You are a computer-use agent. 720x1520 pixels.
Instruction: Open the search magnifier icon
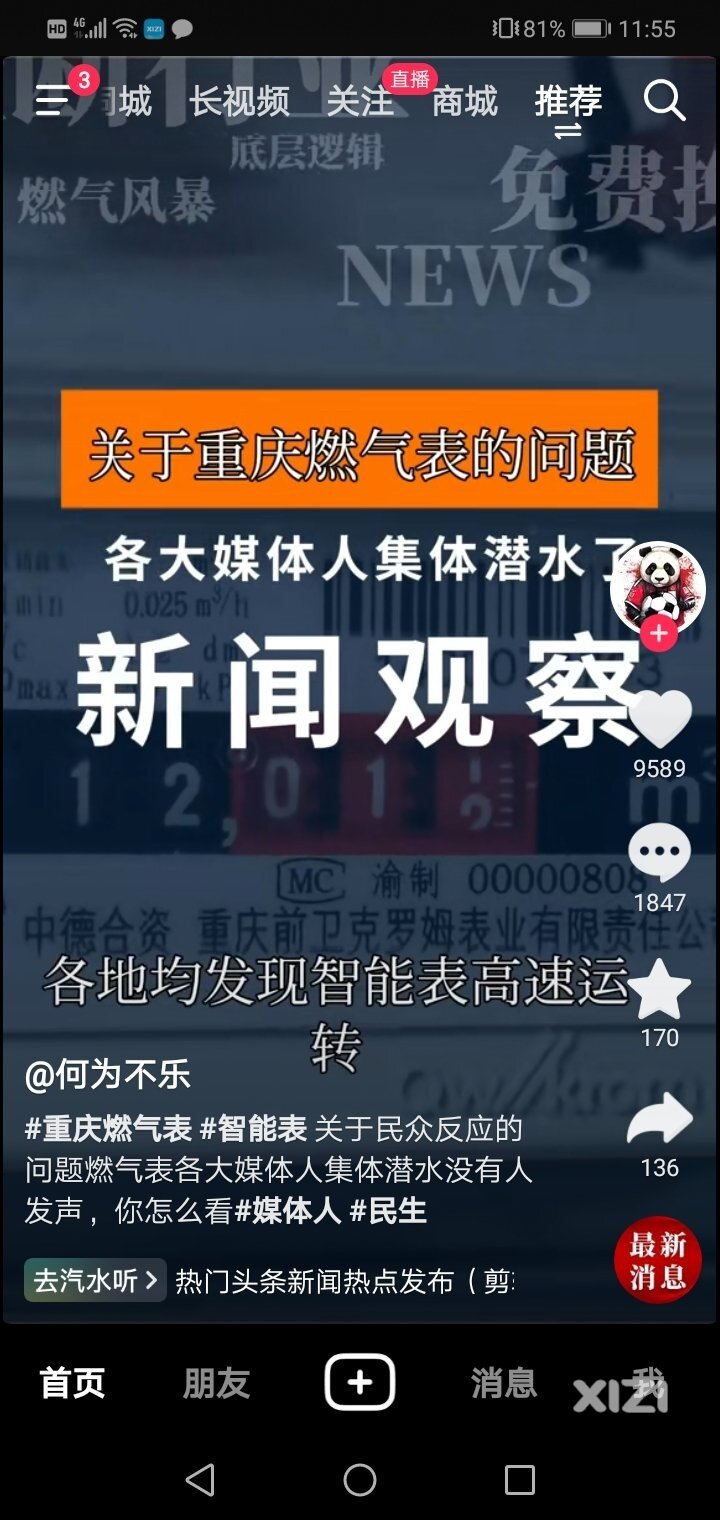point(663,101)
